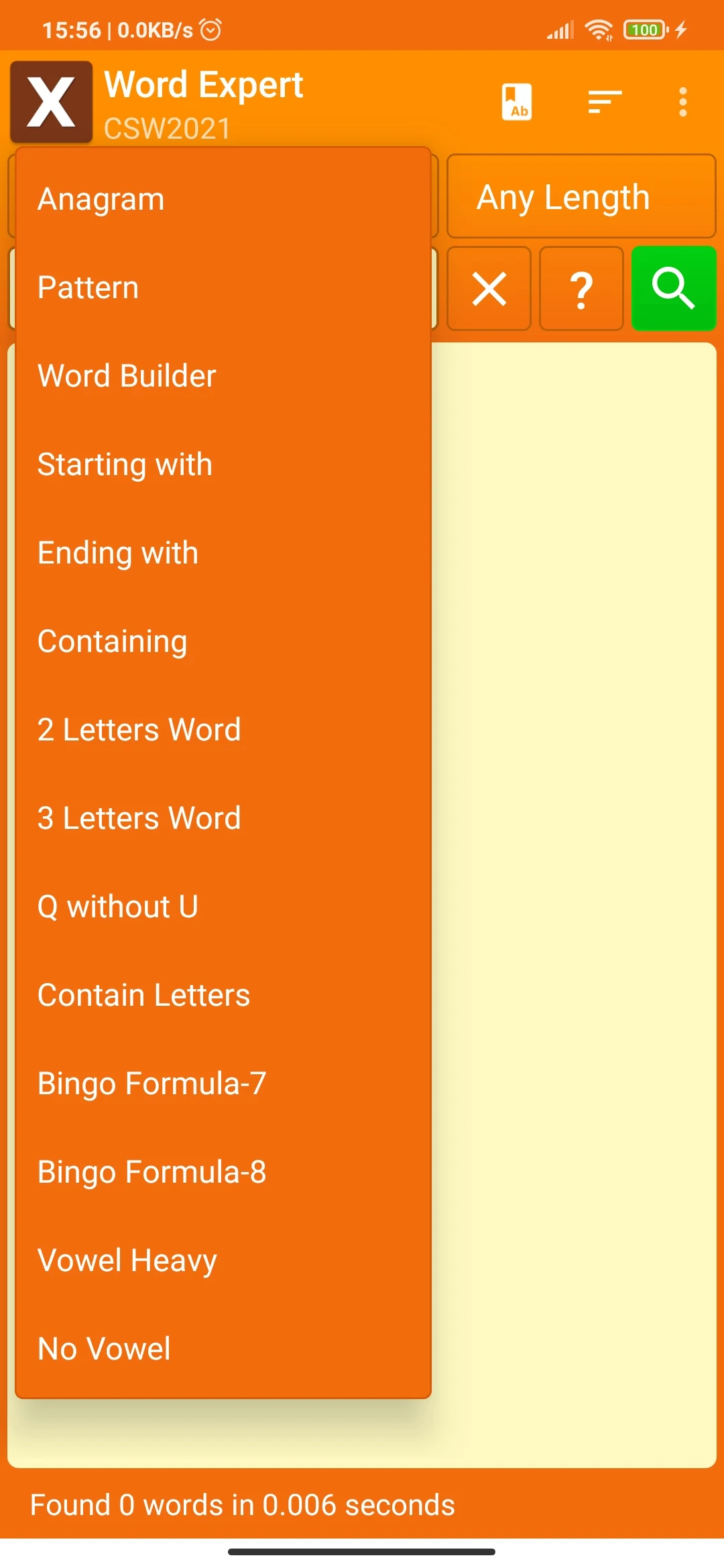Open the overflow menu

[682, 102]
